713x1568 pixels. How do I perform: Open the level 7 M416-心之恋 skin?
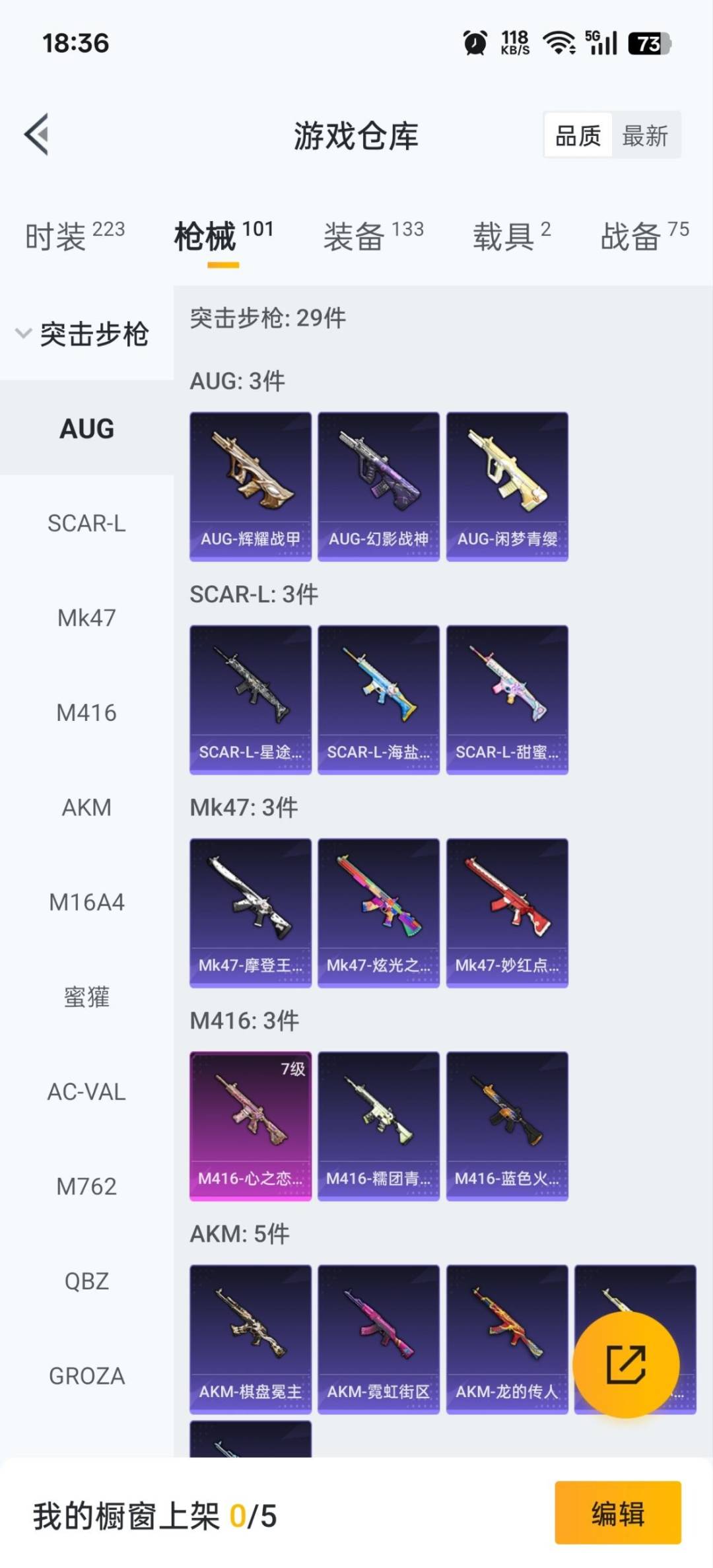click(250, 1126)
